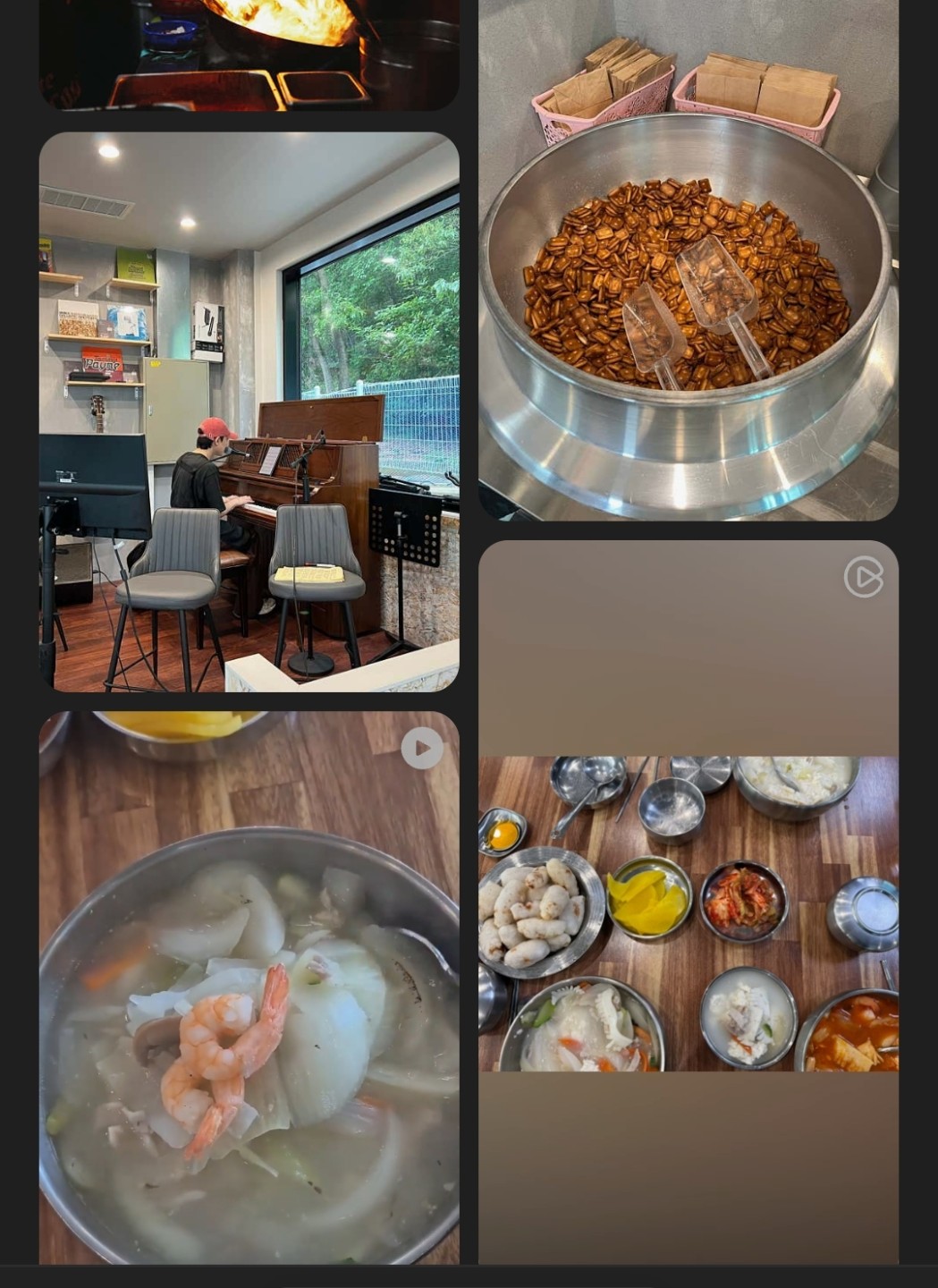Open the photo of man playing piano
Image resolution: width=938 pixels, height=1288 pixels.
[249, 411]
